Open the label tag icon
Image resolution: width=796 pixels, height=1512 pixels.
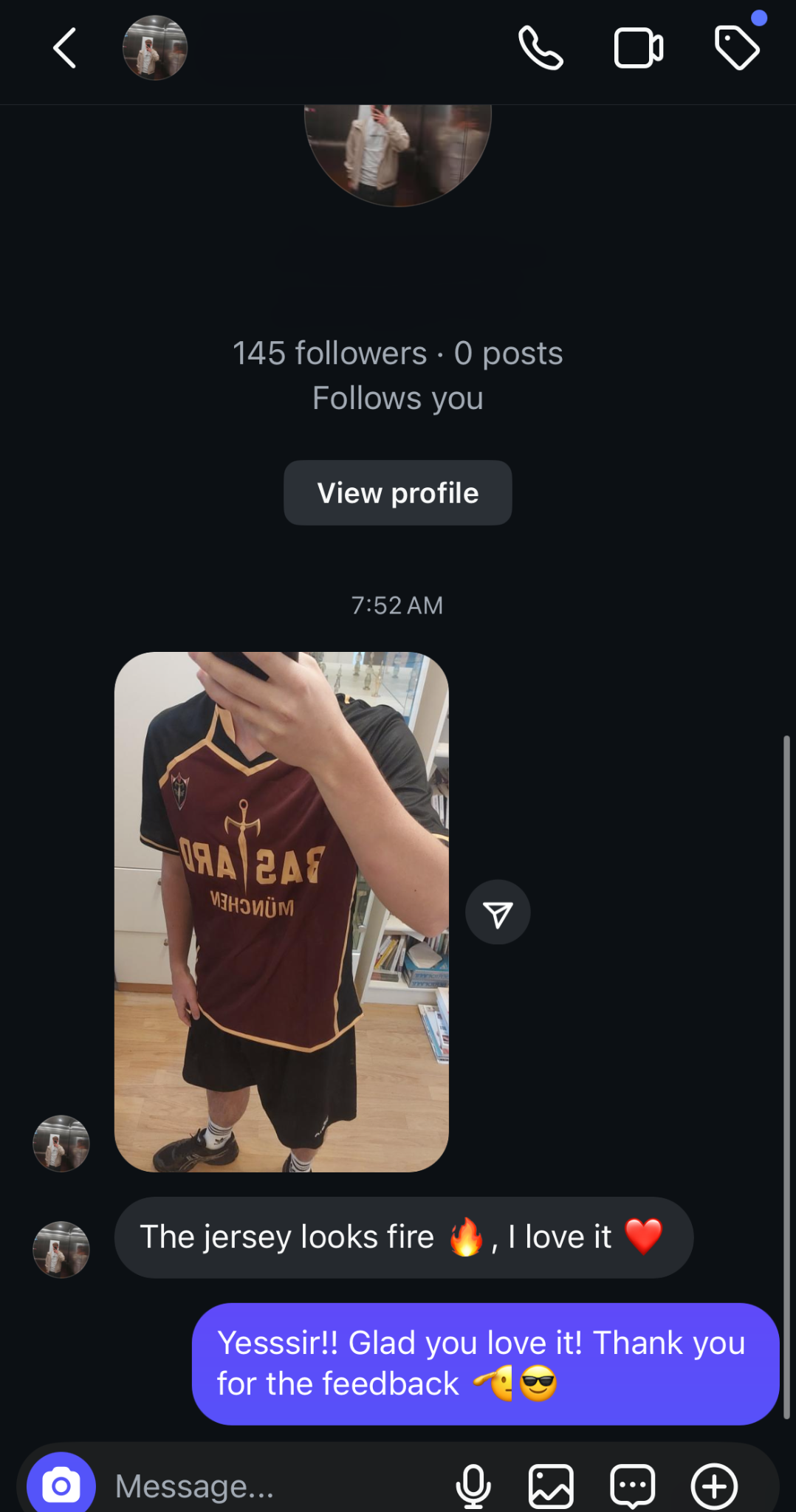pos(737,48)
